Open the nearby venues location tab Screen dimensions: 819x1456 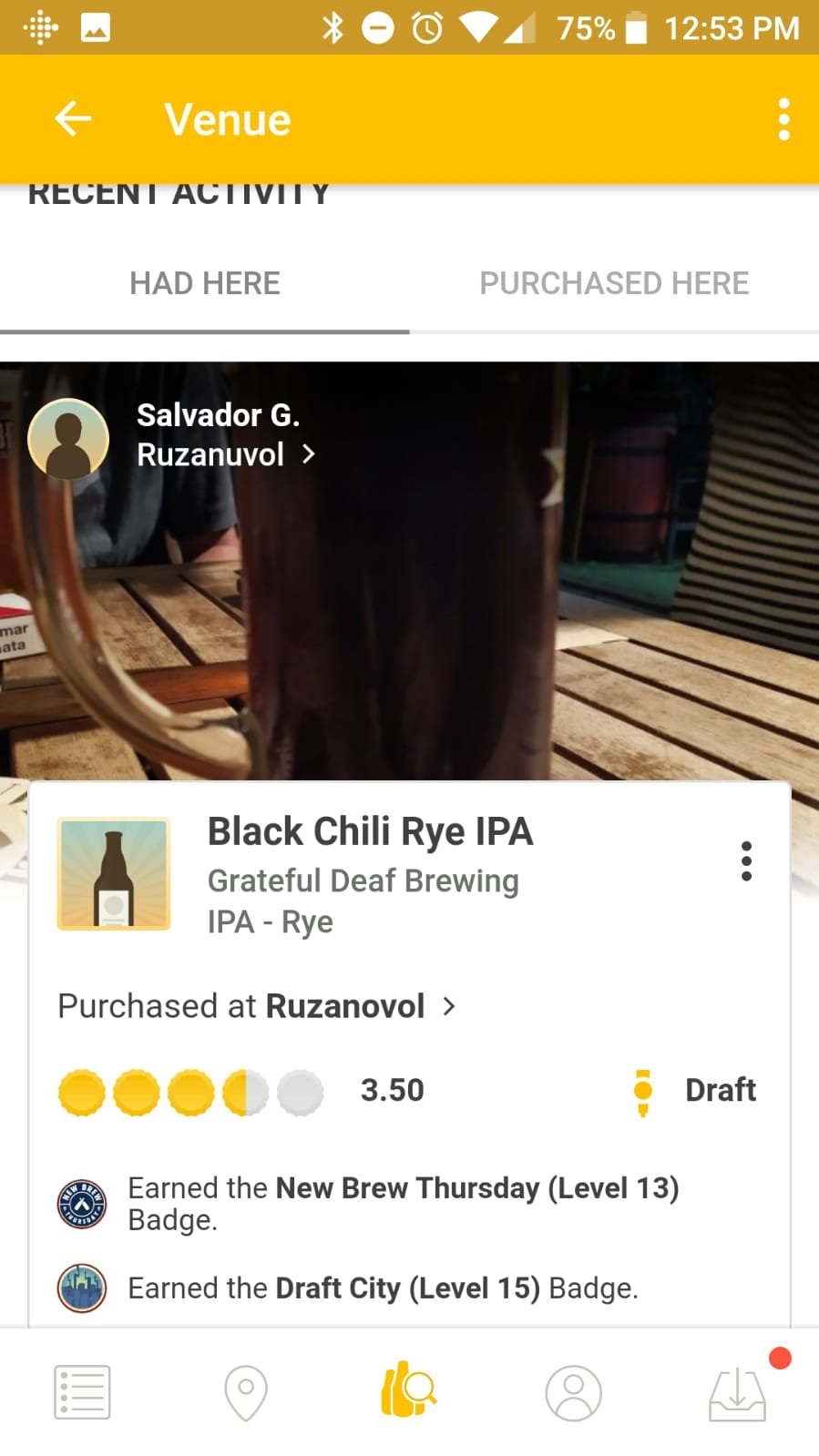246,1392
